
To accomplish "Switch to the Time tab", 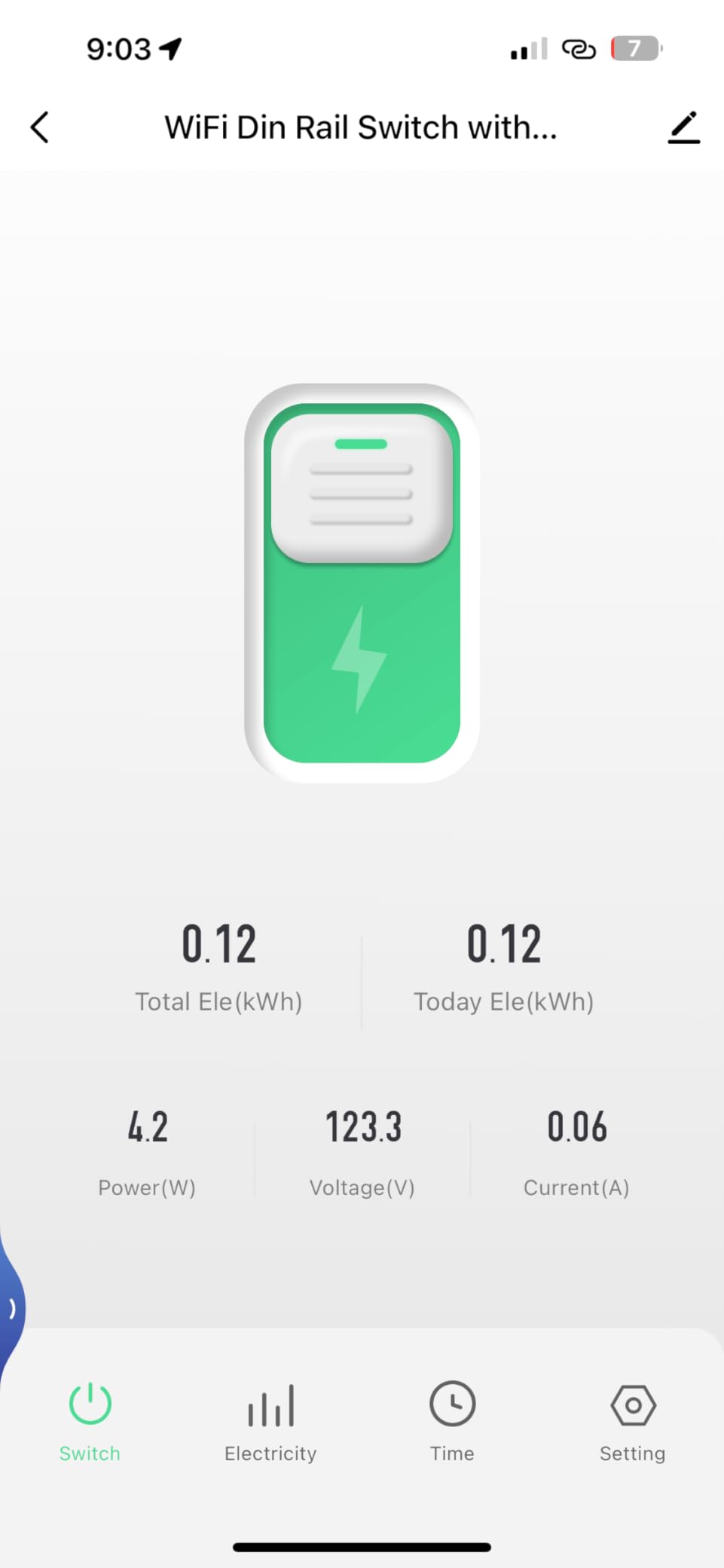I will (452, 1420).
